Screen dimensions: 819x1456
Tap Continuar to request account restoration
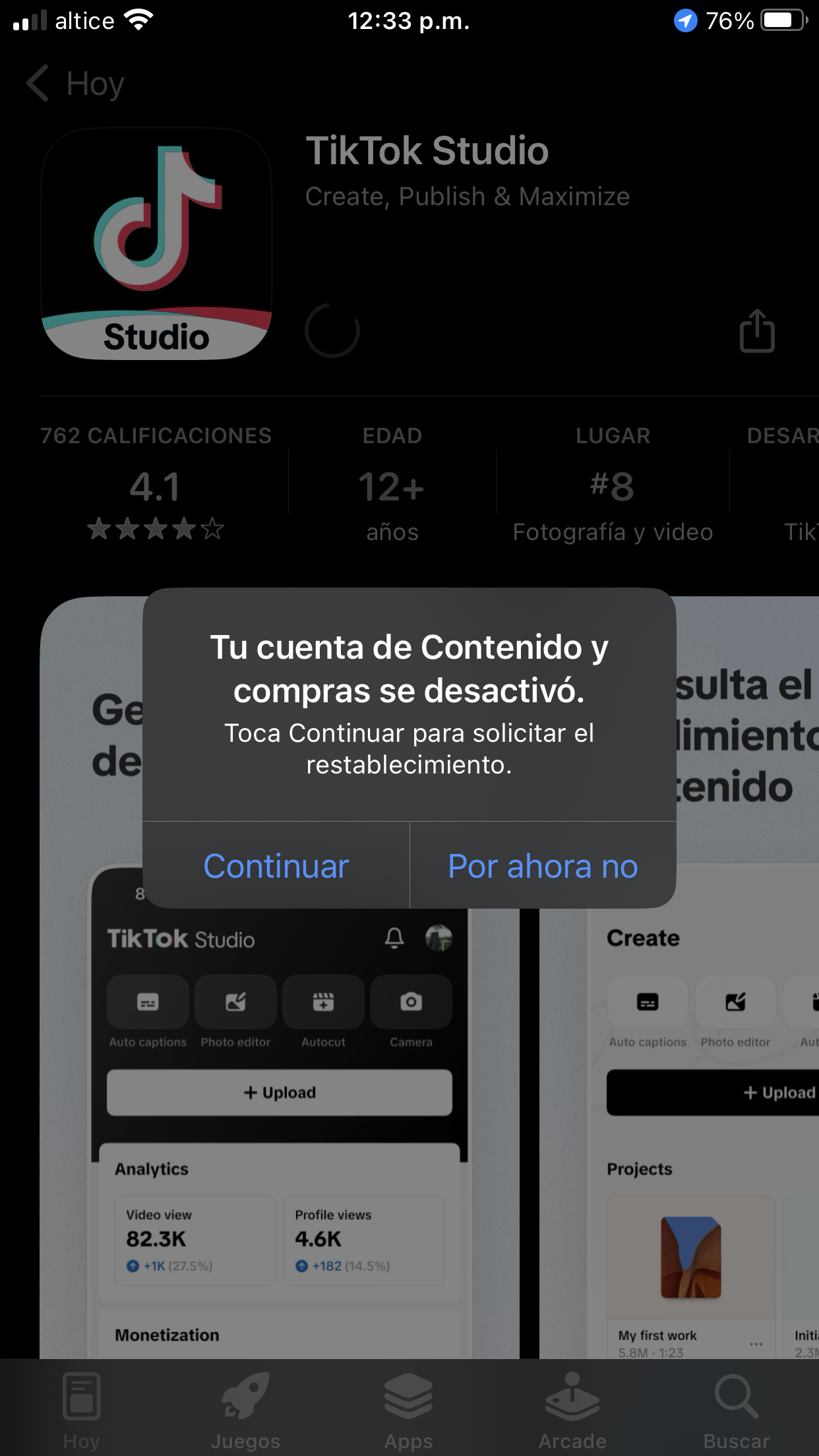[x=276, y=865]
